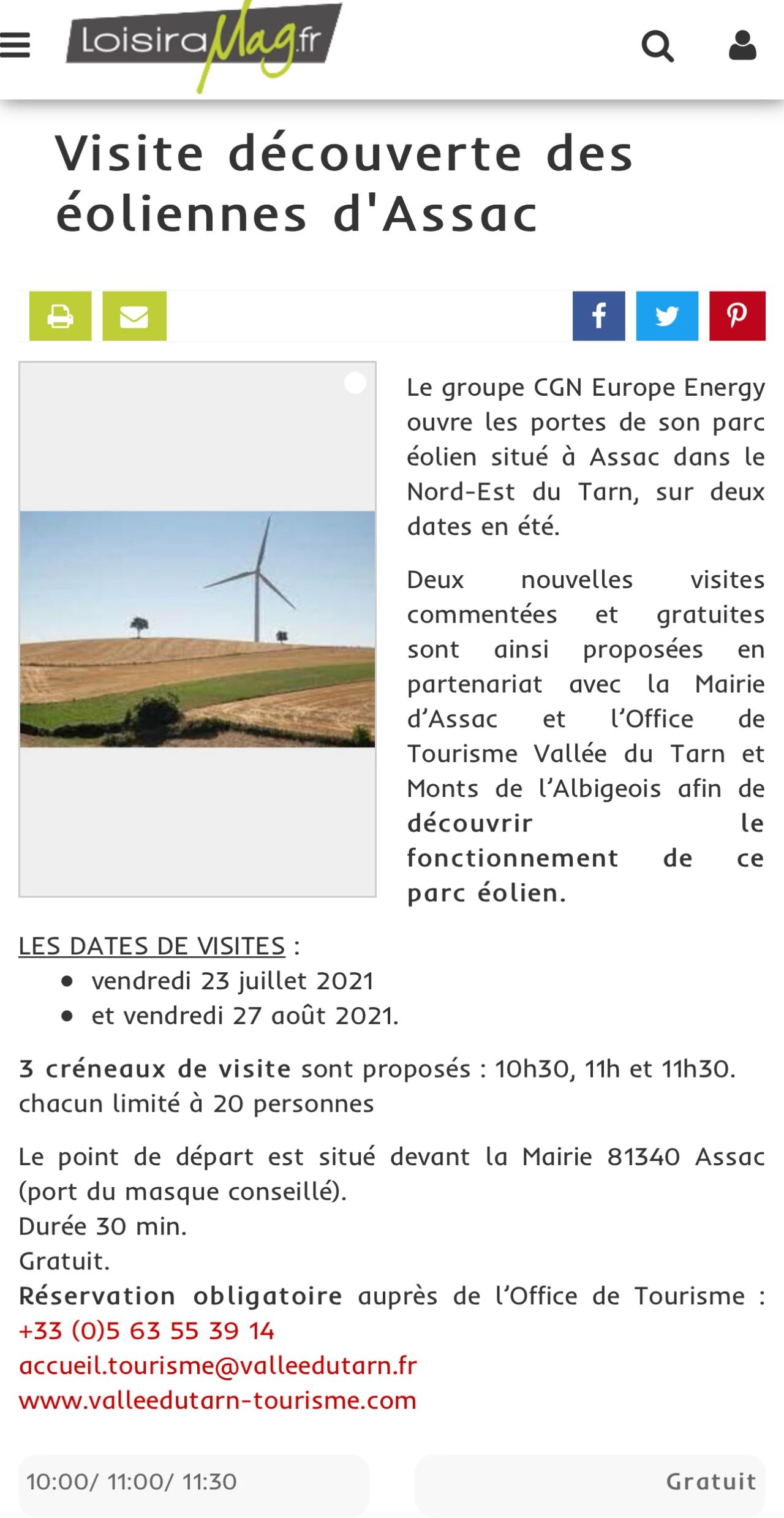Pin the article on Pinterest
Viewport: 784px width, 1518px height.
click(x=737, y=316)
